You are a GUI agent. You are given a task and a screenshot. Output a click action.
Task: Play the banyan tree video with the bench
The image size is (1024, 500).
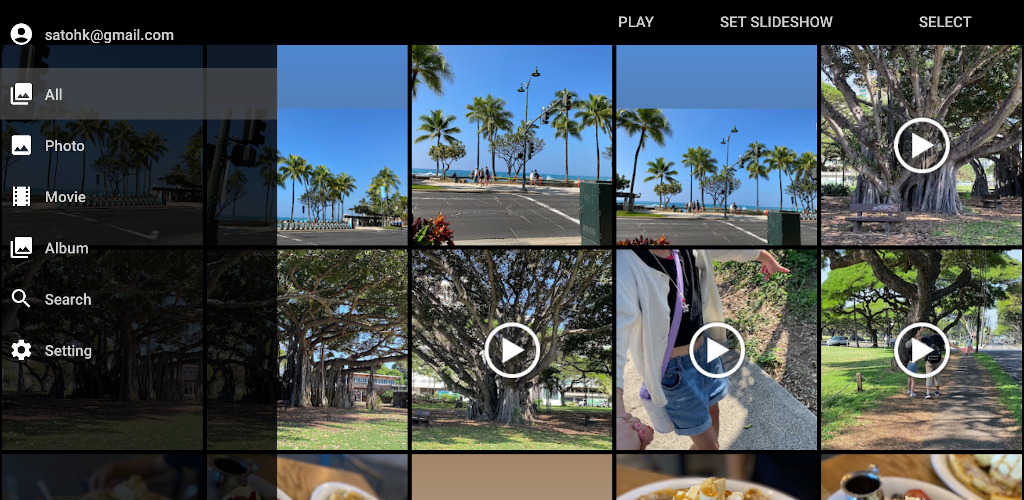[x=921, y=146]
